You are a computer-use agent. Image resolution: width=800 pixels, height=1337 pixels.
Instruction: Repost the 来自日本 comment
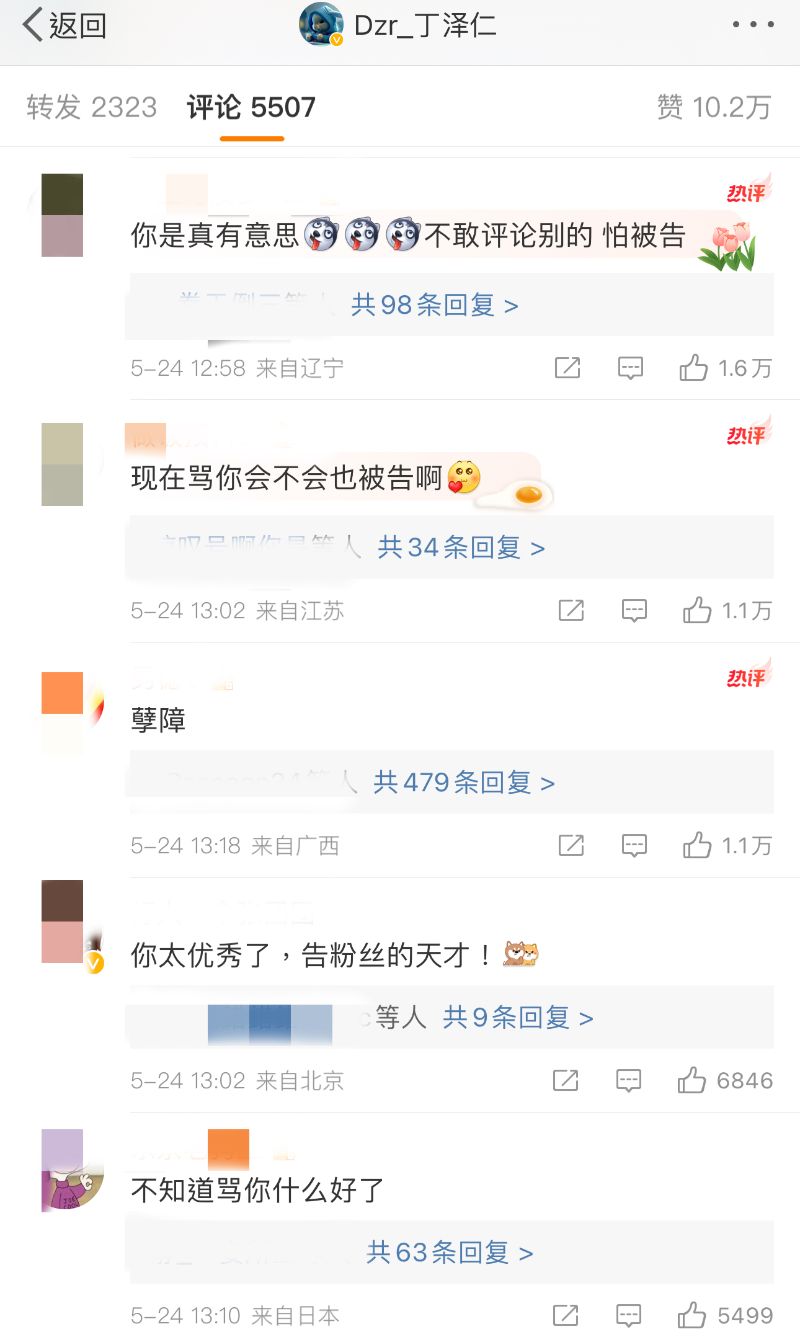(565, 1315)
